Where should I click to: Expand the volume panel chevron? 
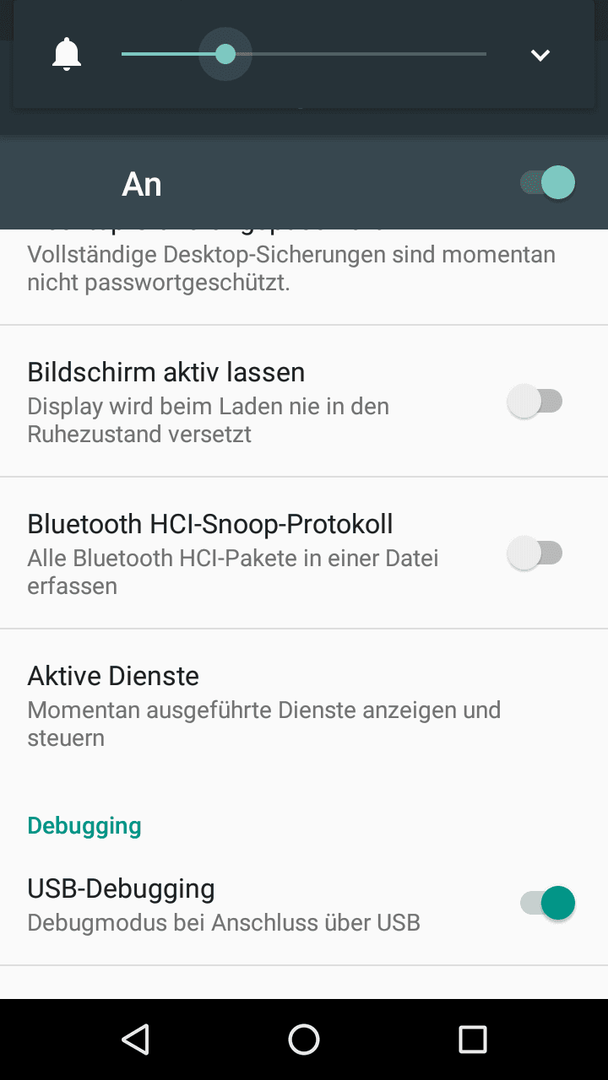(x=541, y=55)
